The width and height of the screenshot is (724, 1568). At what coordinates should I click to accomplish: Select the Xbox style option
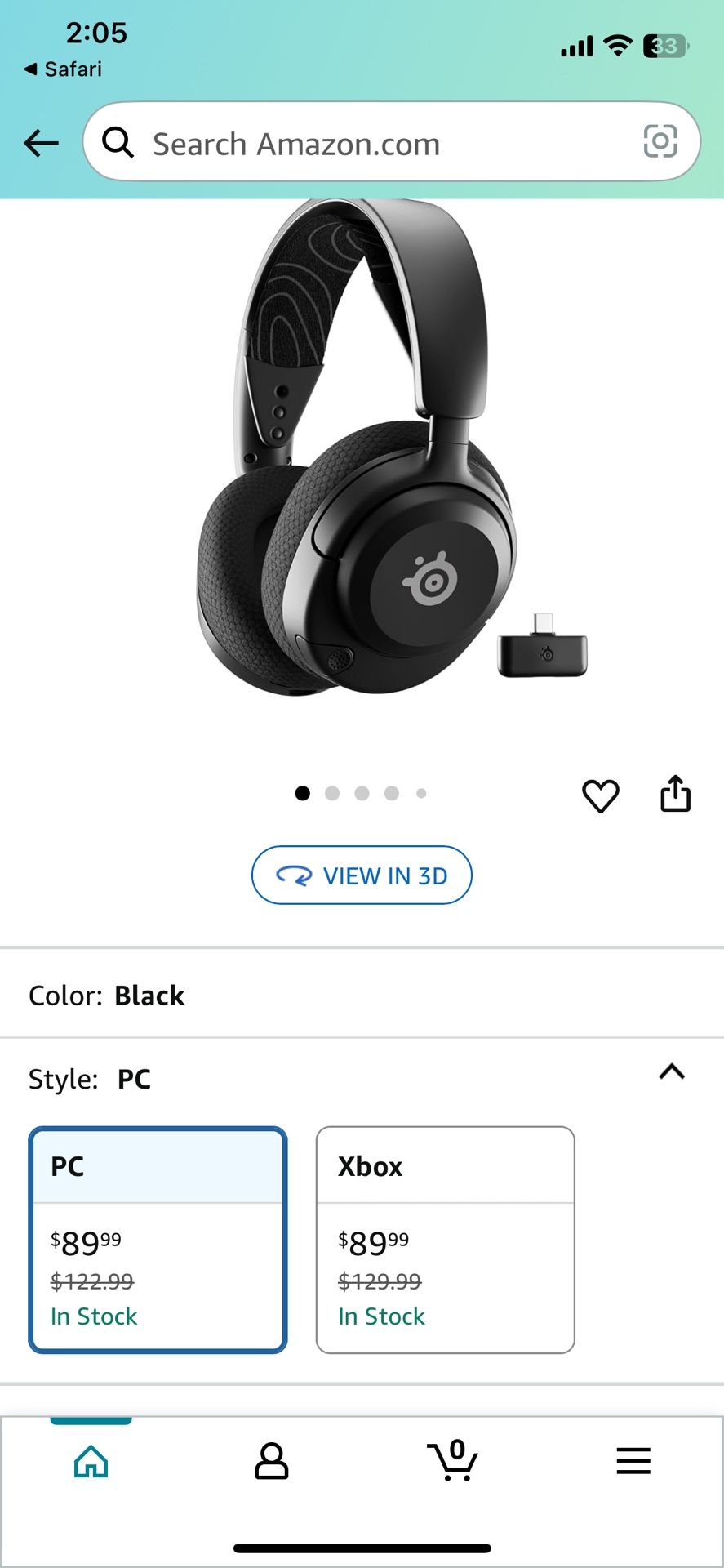click(445, 1241)
